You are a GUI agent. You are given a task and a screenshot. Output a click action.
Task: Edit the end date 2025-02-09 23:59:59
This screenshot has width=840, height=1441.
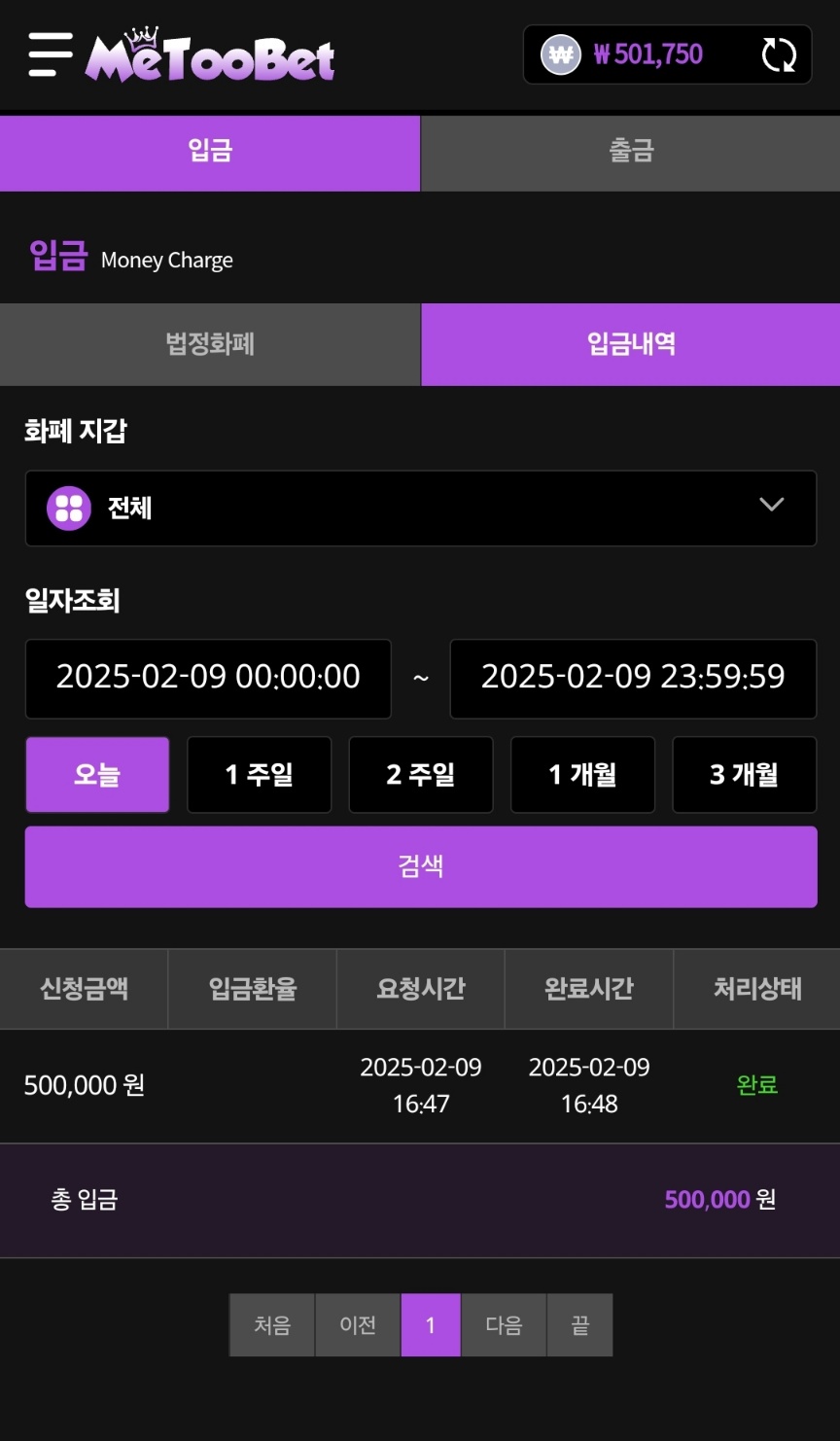(633, 678)
